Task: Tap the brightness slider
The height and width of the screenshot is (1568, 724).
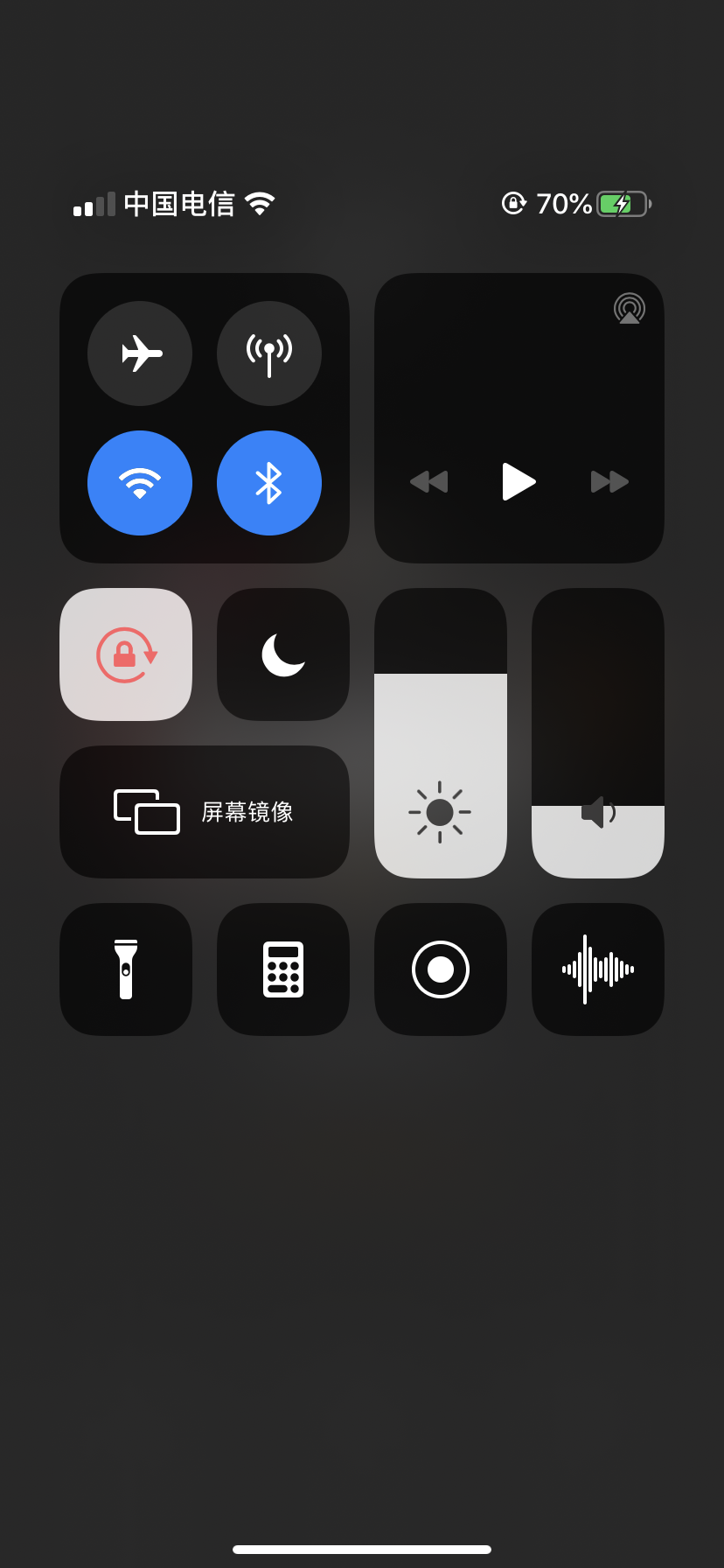Action: (x=441, y=733)
